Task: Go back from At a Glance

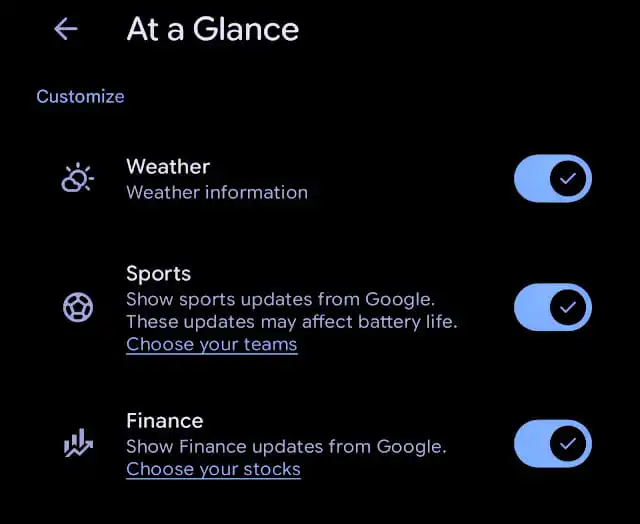Action: click(x=66, y=29)
